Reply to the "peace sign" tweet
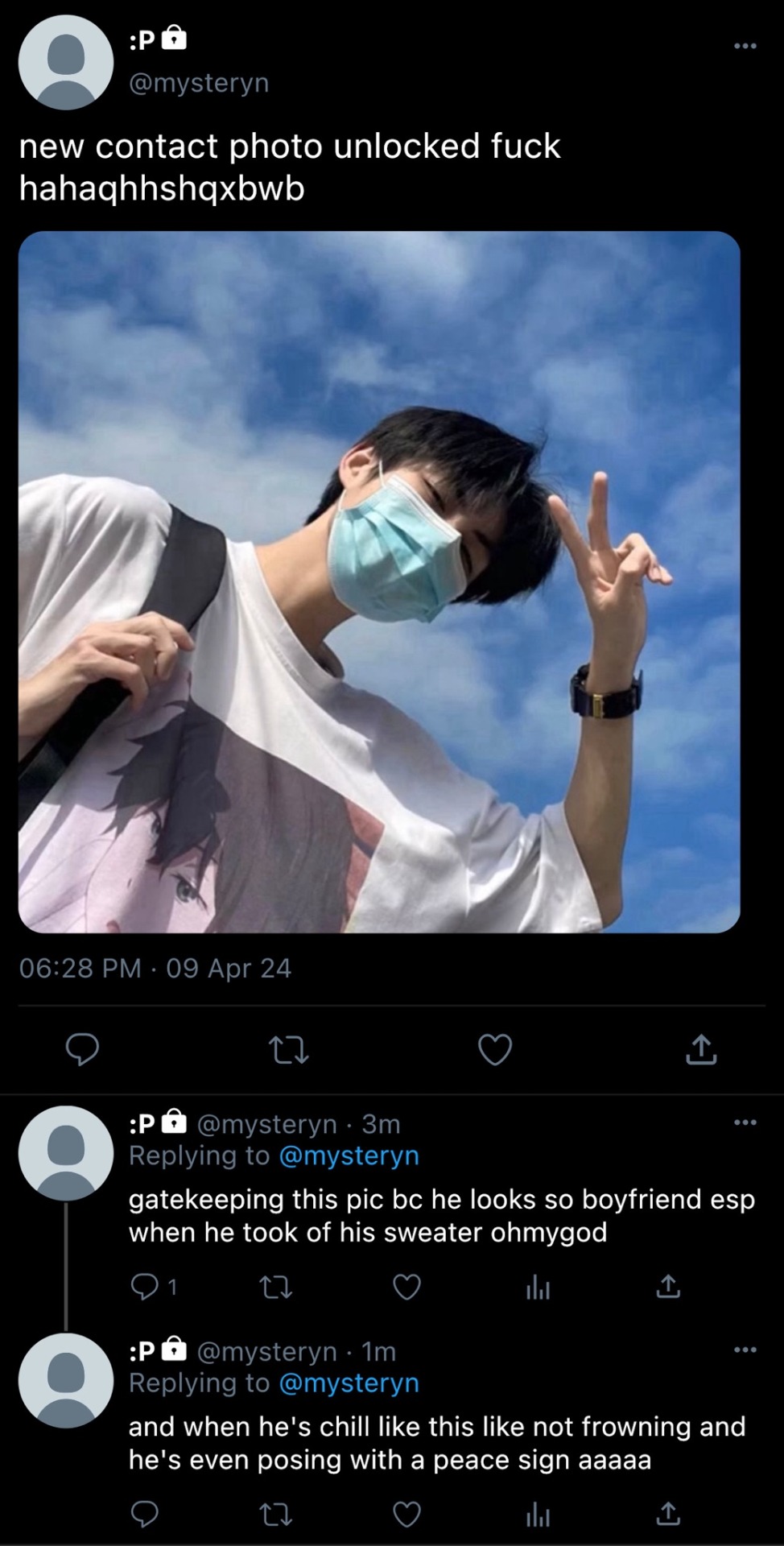The height and width of the screenshot is (1546, 784). point(145,1515)
